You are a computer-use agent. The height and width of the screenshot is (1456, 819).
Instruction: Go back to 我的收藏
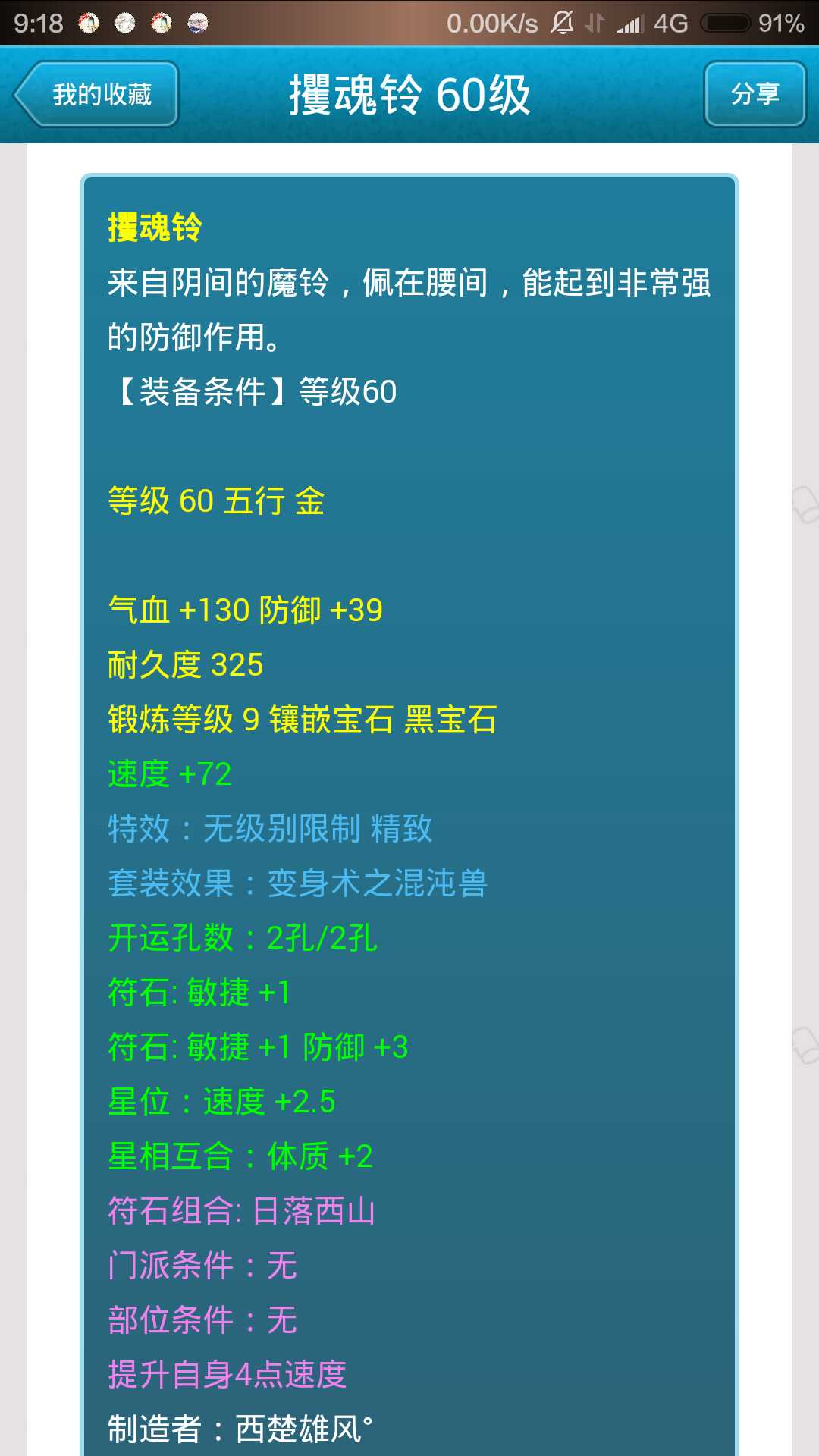point(96,94)
